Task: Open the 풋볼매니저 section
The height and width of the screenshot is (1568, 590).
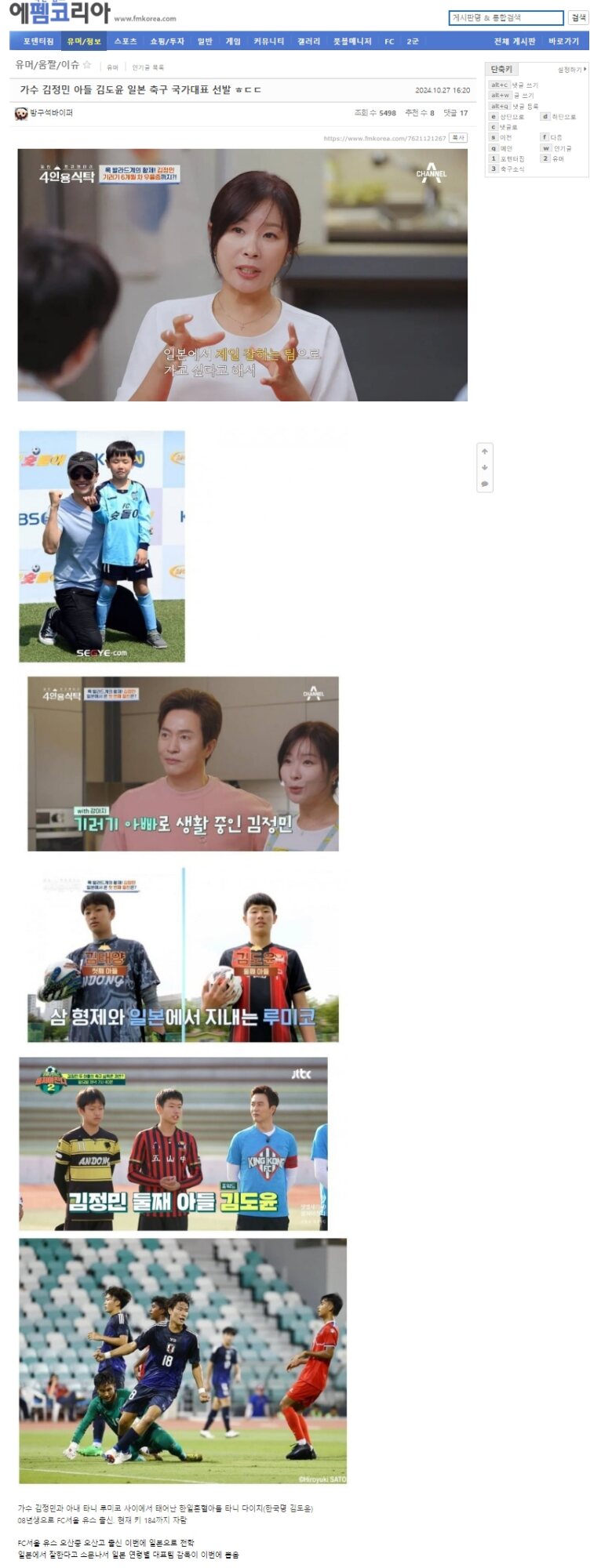Action: (x=352, y=42)
